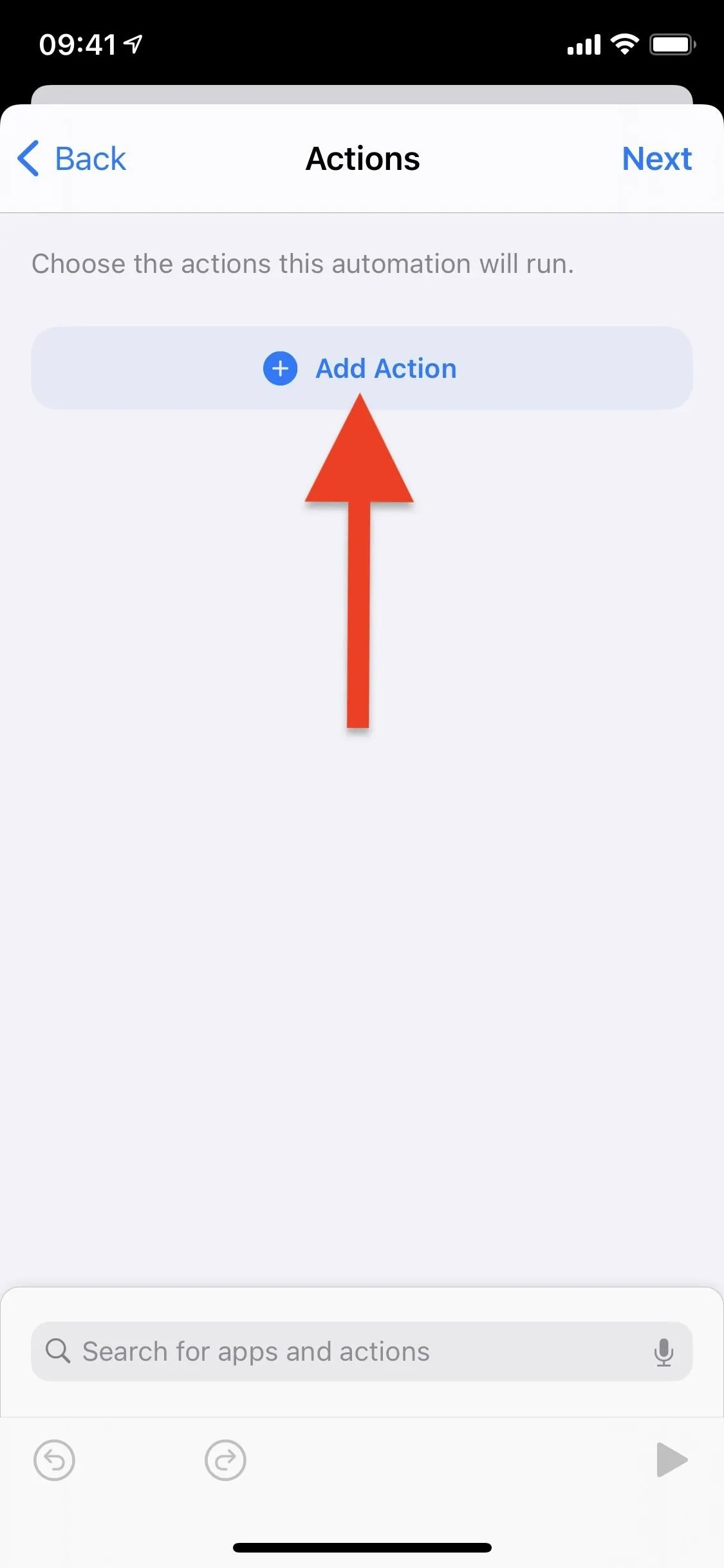Run the automation with the play button
724x1568 pixels.
pos(672,1460)
